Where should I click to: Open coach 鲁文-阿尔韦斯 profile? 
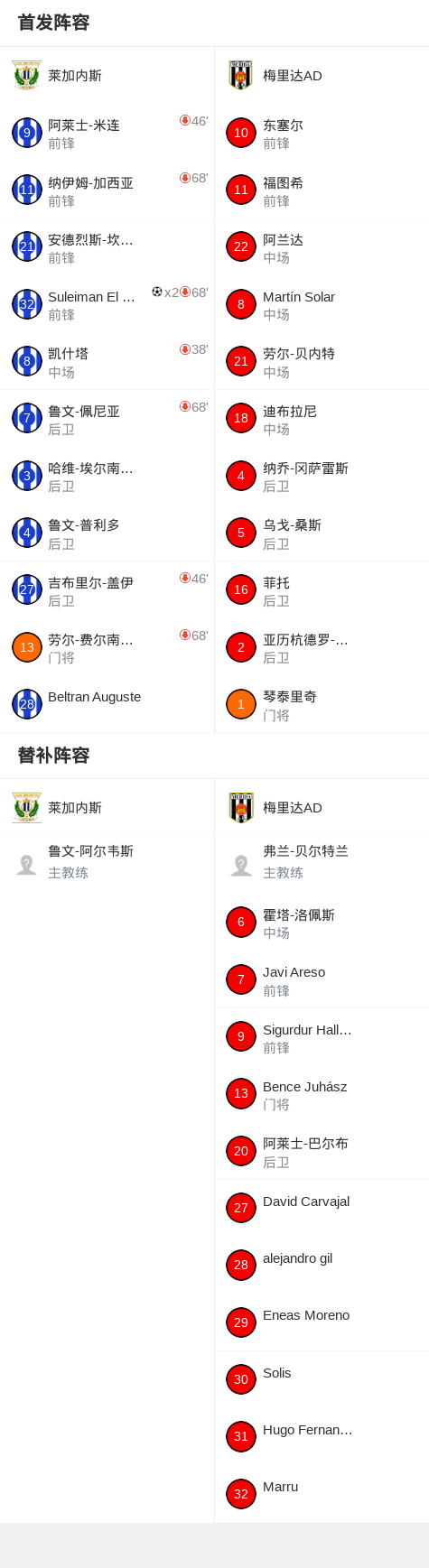point(107,865)
